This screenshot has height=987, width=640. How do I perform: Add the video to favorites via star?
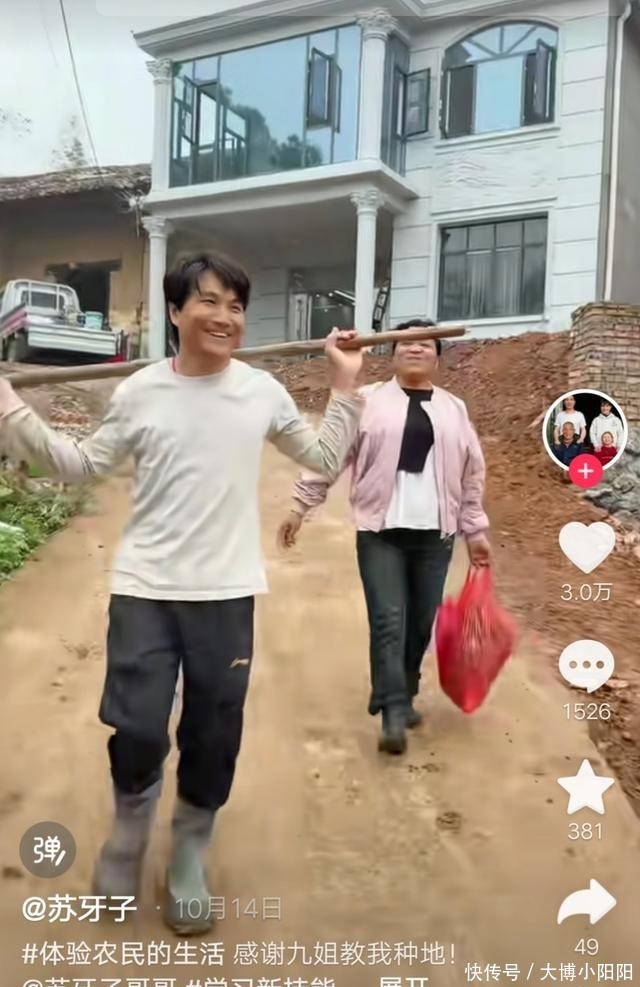(586, 788)
